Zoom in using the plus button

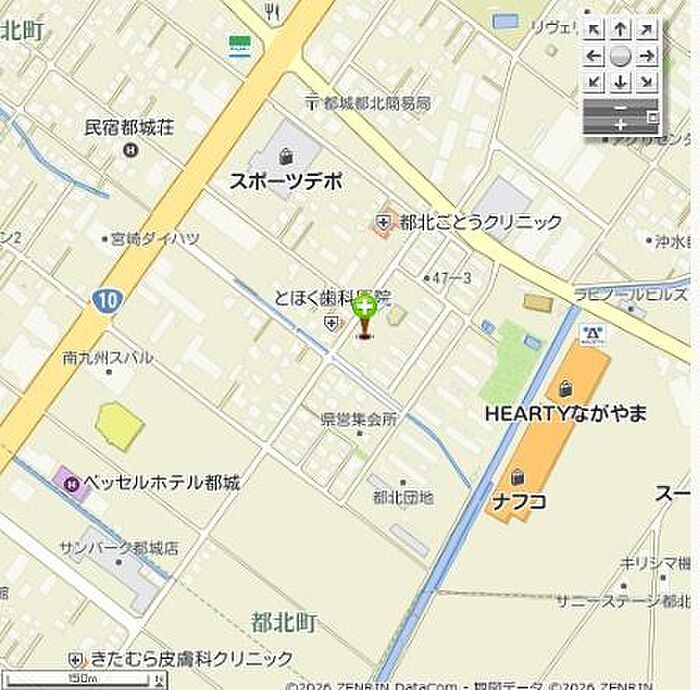[x=620, y=125]
